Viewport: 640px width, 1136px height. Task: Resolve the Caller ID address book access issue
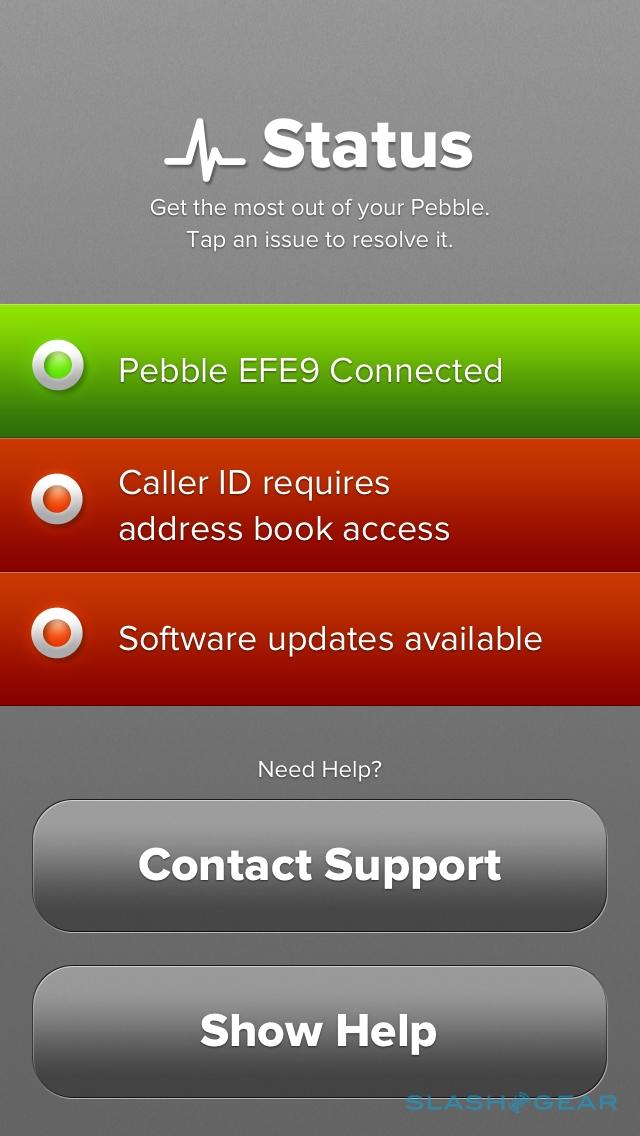click(x=320, y=505)
